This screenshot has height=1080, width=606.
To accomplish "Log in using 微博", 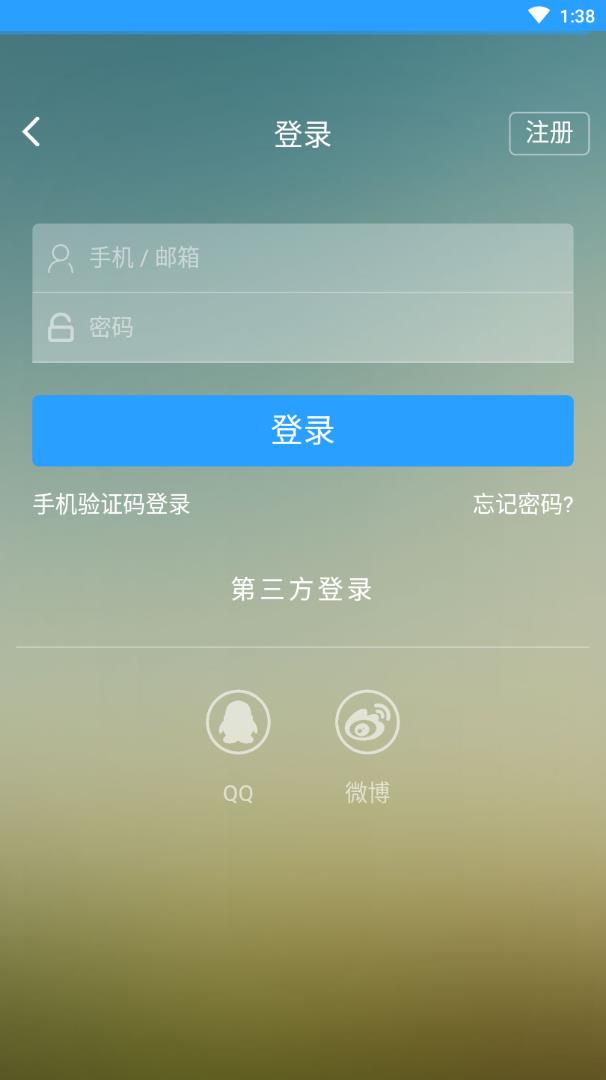I will [367, 723].
